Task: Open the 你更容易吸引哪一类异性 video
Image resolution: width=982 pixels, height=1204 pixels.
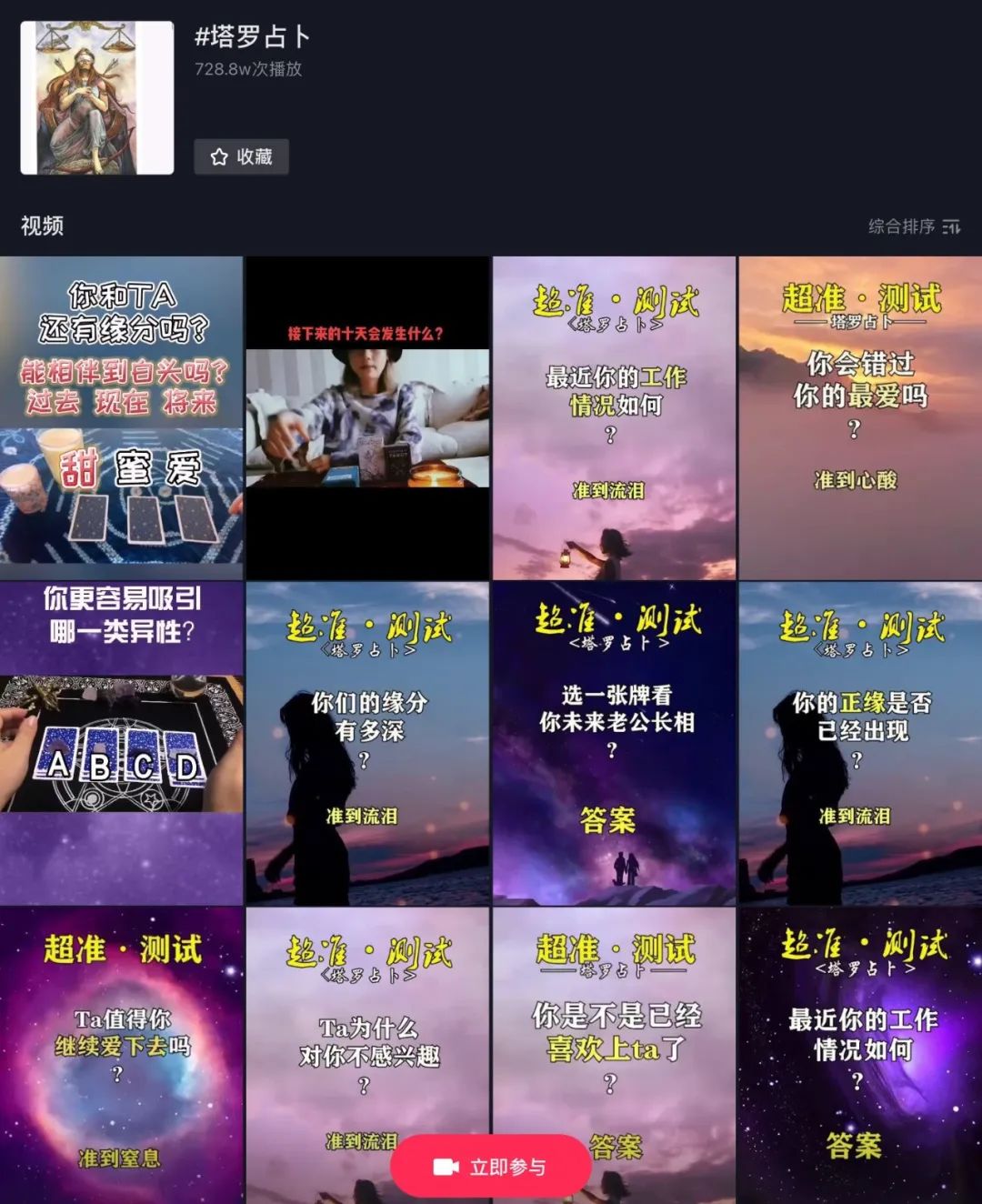Action: click(122, 742)
